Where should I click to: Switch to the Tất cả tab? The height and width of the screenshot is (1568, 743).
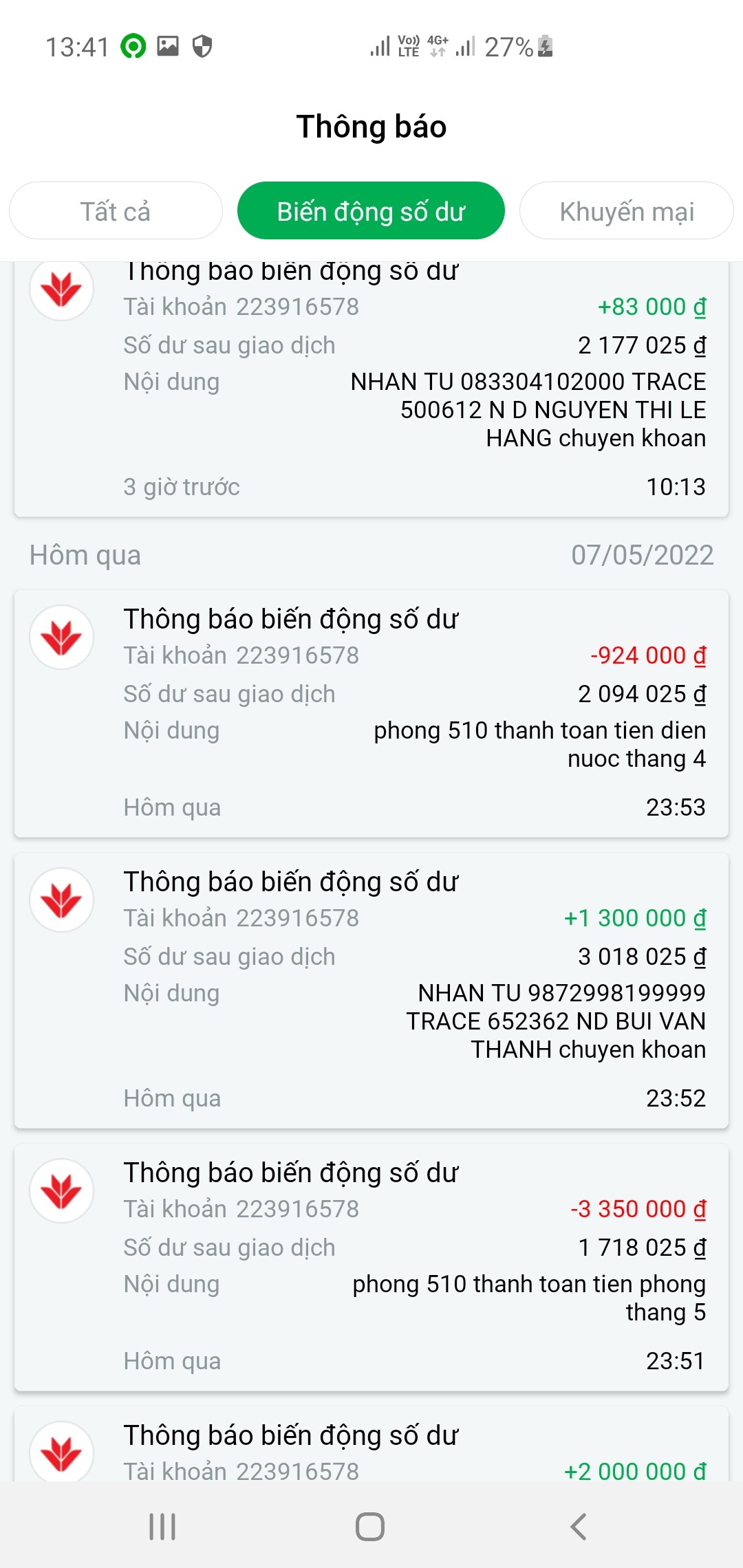(116, 211)
